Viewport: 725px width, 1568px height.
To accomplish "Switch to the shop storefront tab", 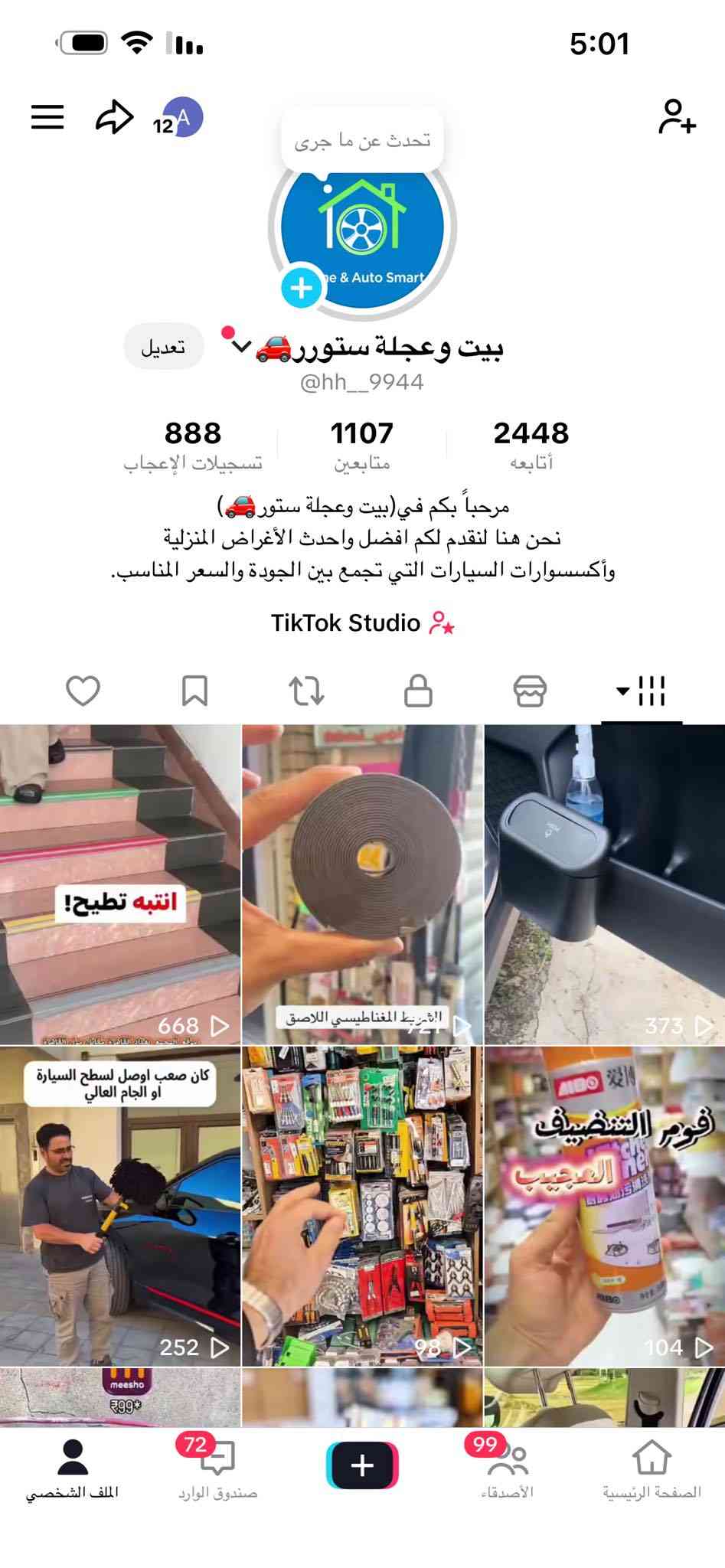I will point(530,691).
